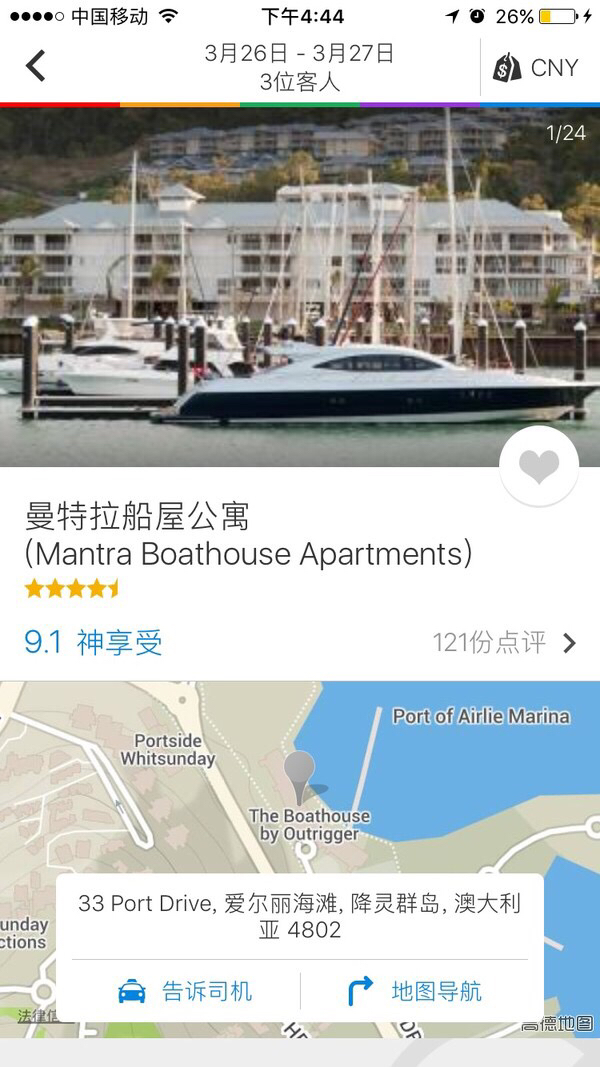Screen dimensions: 600x1067
Task: Start 地图导航 map navigation
Action: 415,991
